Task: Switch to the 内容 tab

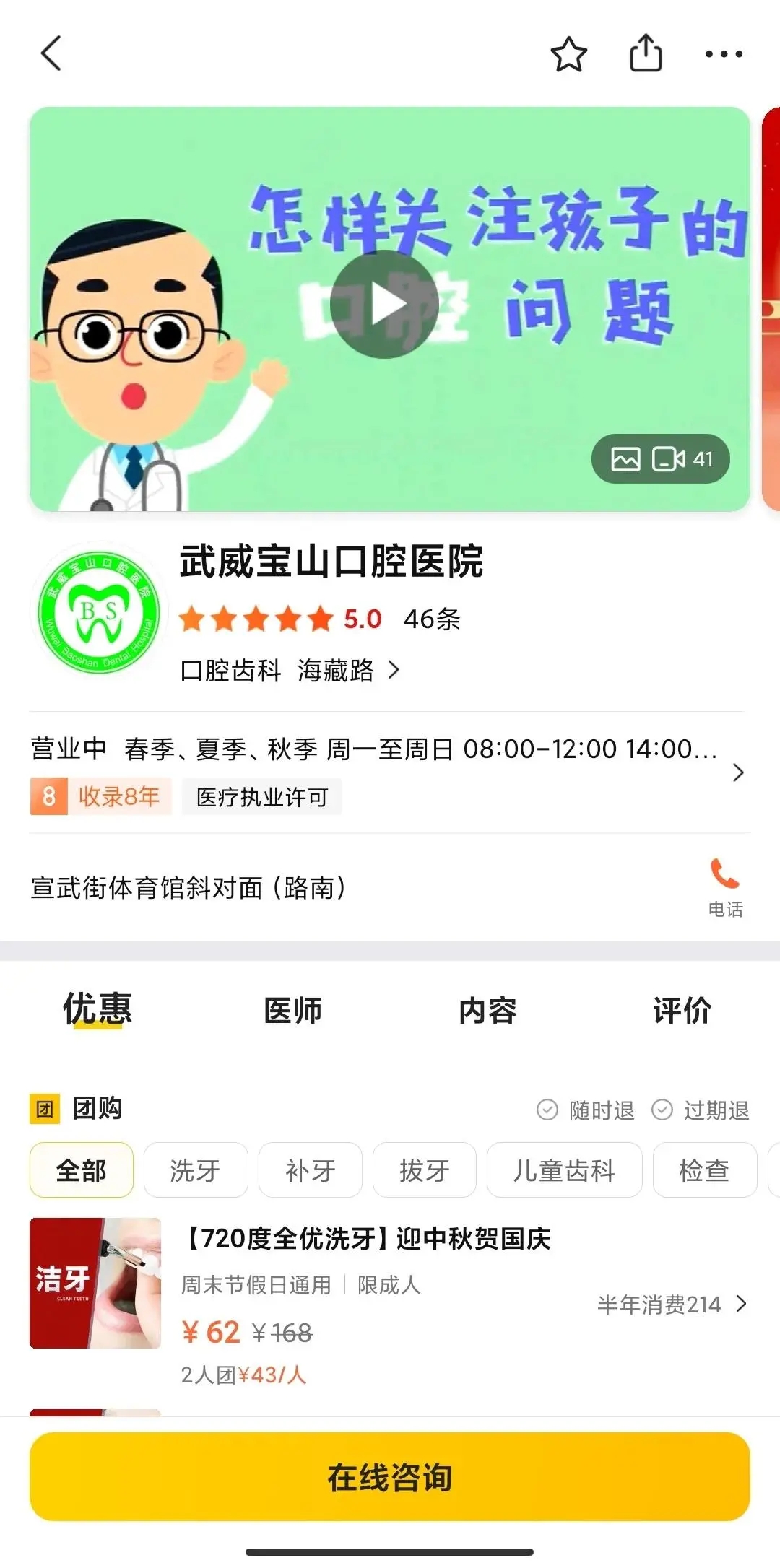Action: (x=487, y=1011)
